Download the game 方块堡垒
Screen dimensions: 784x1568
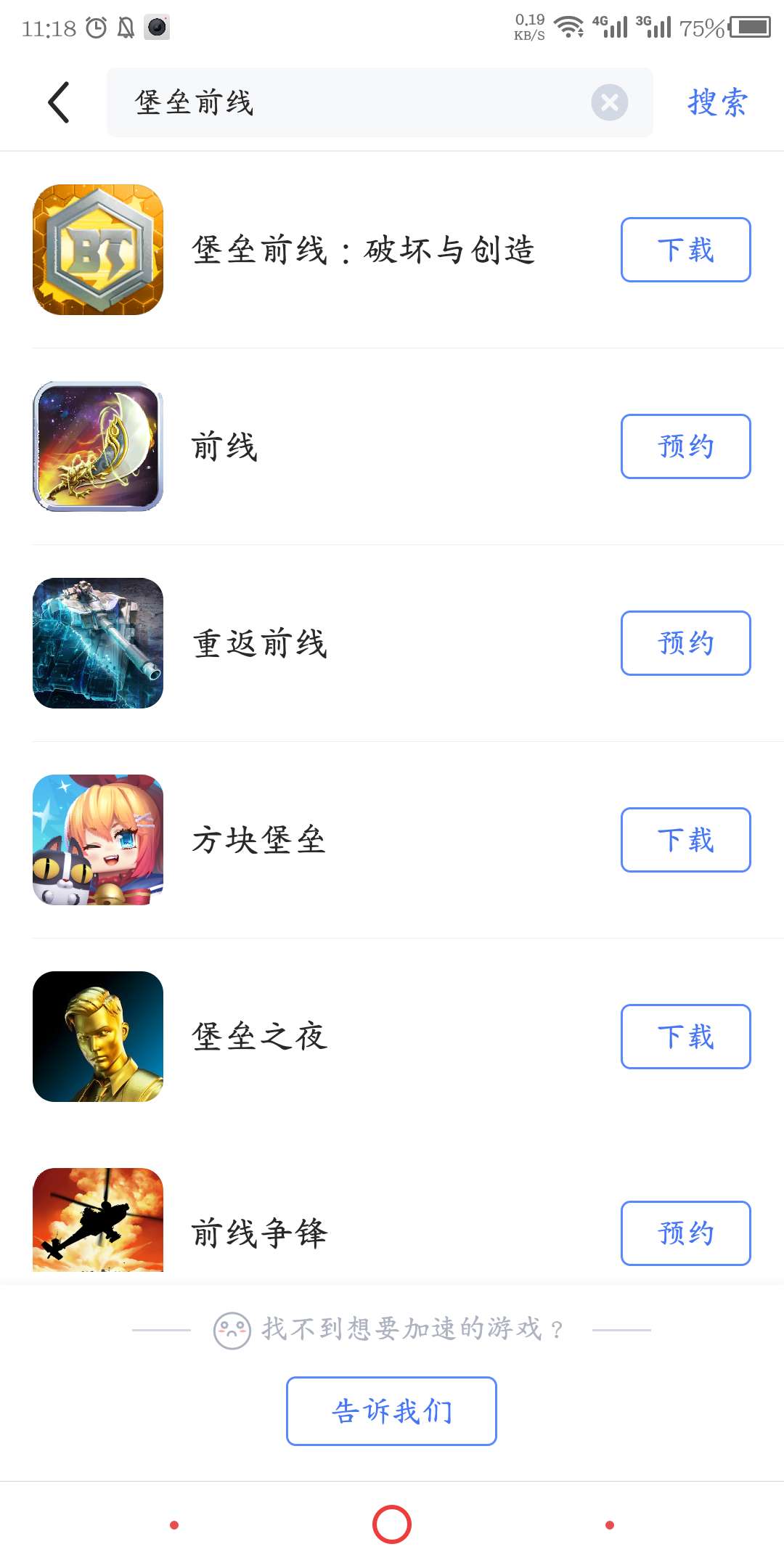(x=685, y=840)
